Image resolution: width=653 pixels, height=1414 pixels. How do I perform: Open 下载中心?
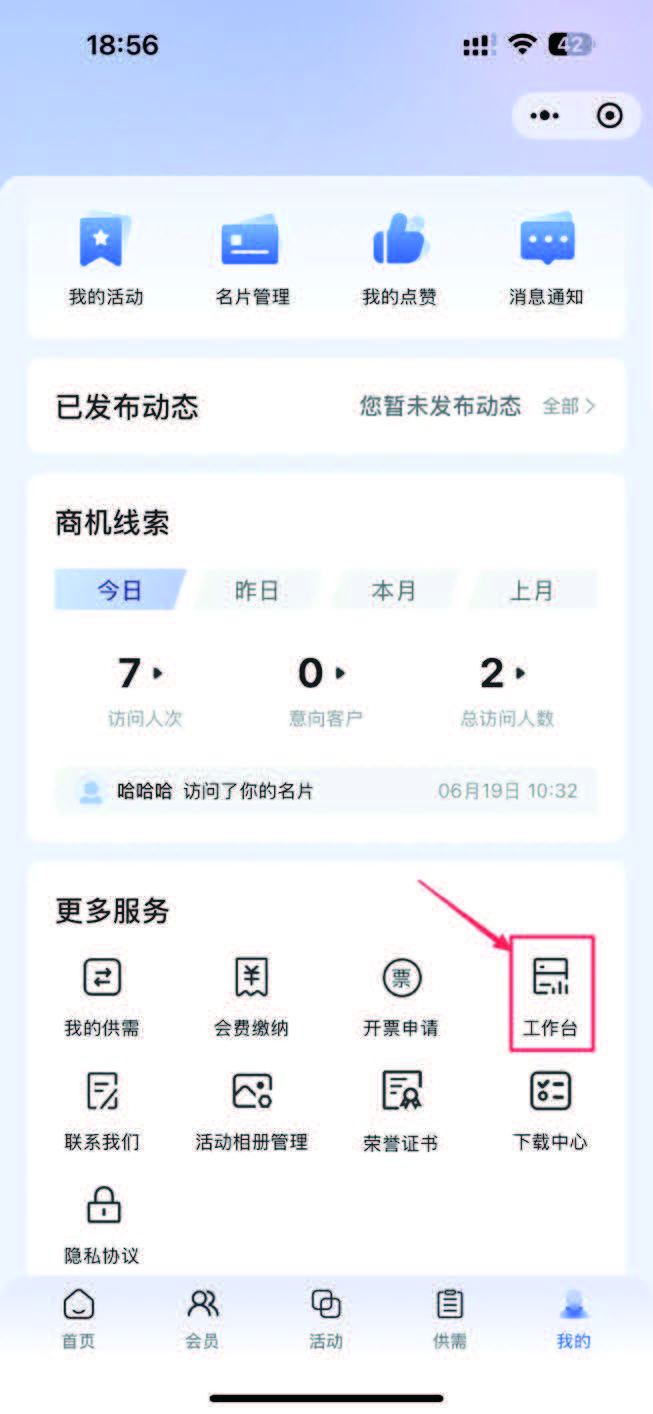click(550, 1110)
